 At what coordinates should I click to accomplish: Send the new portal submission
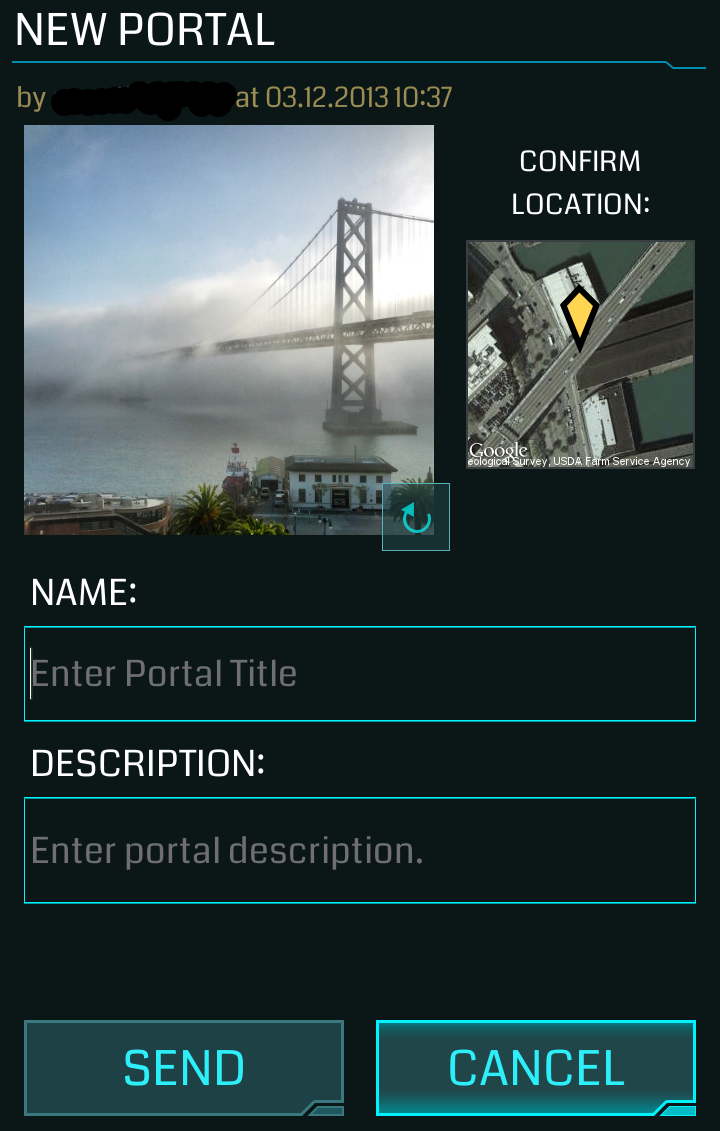pyautogui.click(x=184, y=1068)
